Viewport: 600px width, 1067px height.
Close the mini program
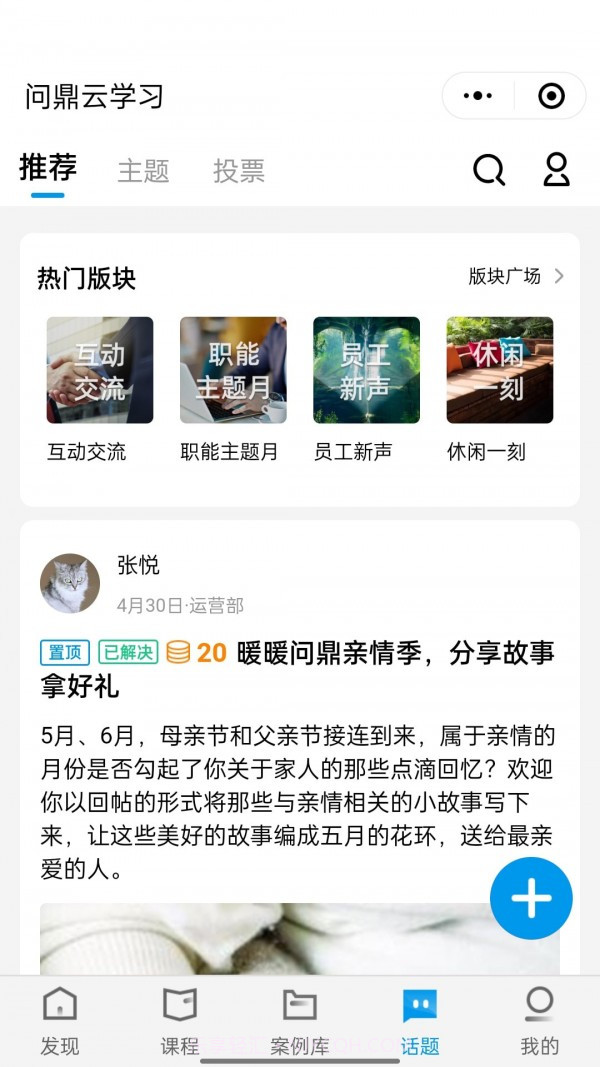coord(551,96)
